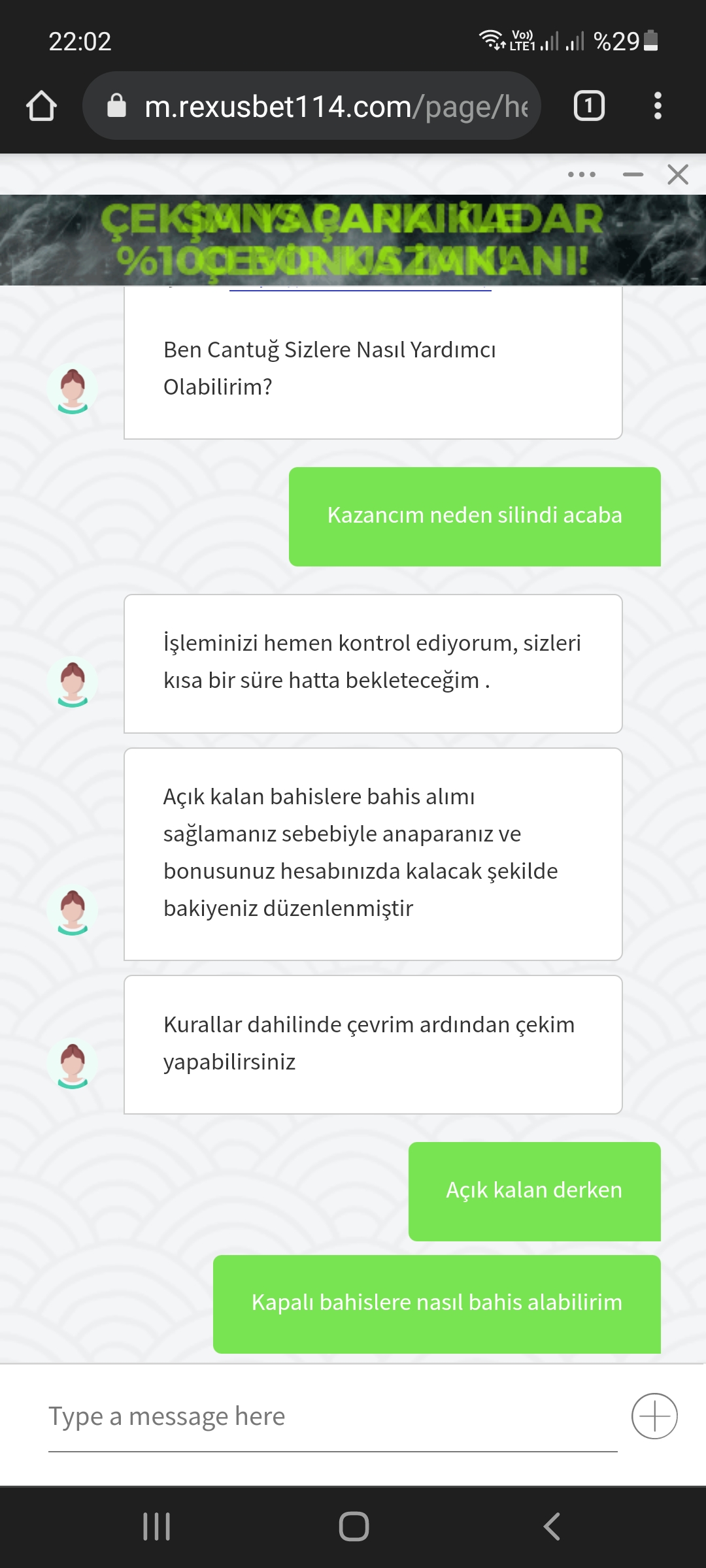
Task: Open the chat widget options dots
Action: pos(582,174)
